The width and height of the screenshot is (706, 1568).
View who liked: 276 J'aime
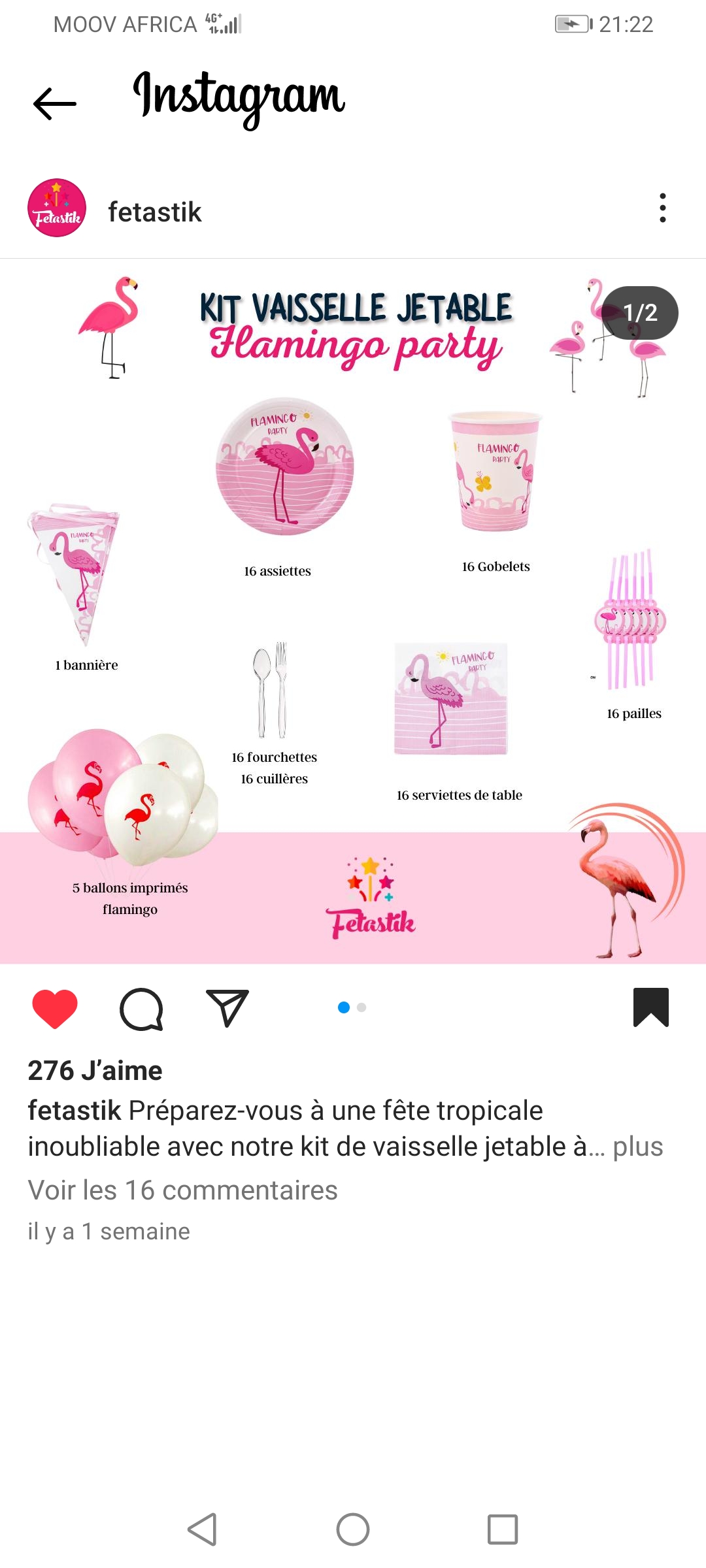point(95,1071)
